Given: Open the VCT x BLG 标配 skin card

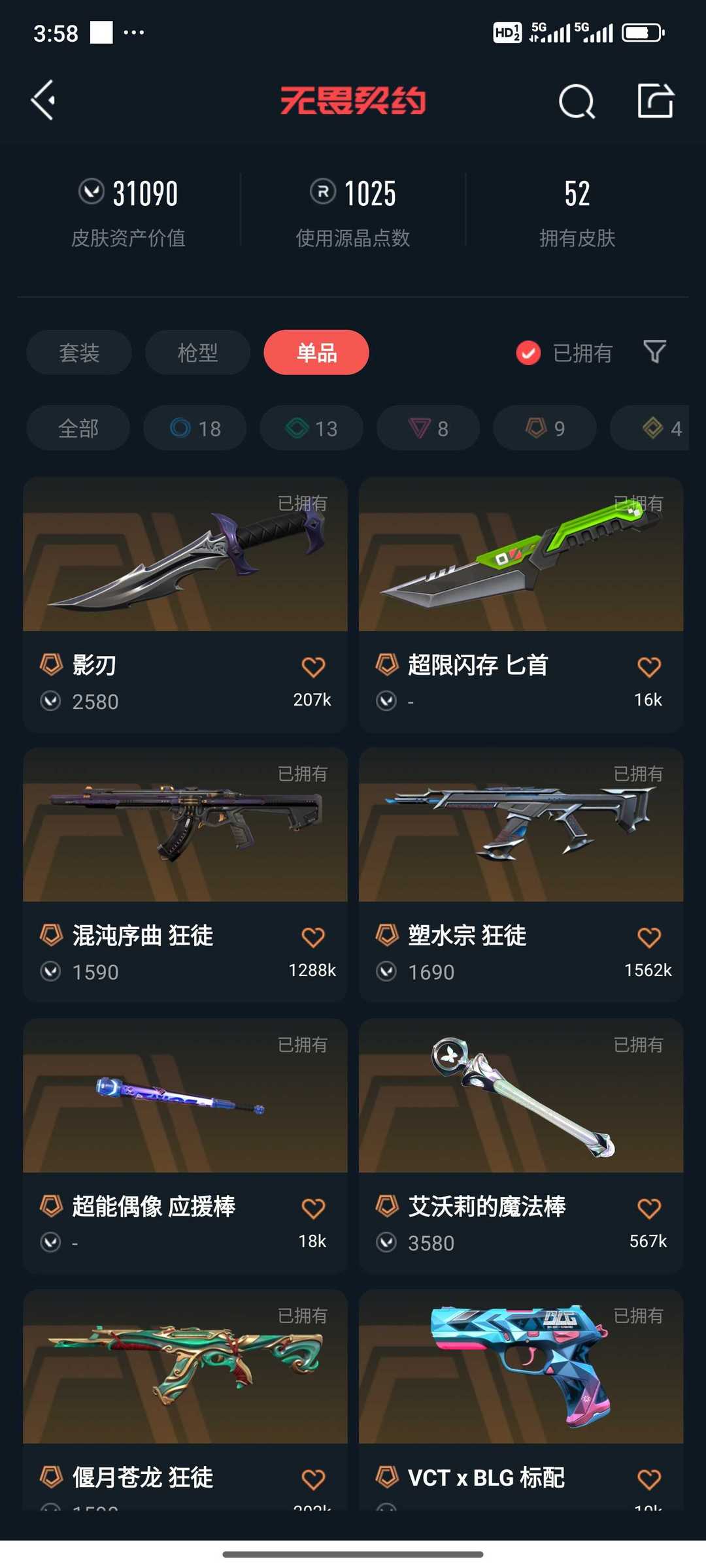Looking at the screenshot, I should 521,1399.
